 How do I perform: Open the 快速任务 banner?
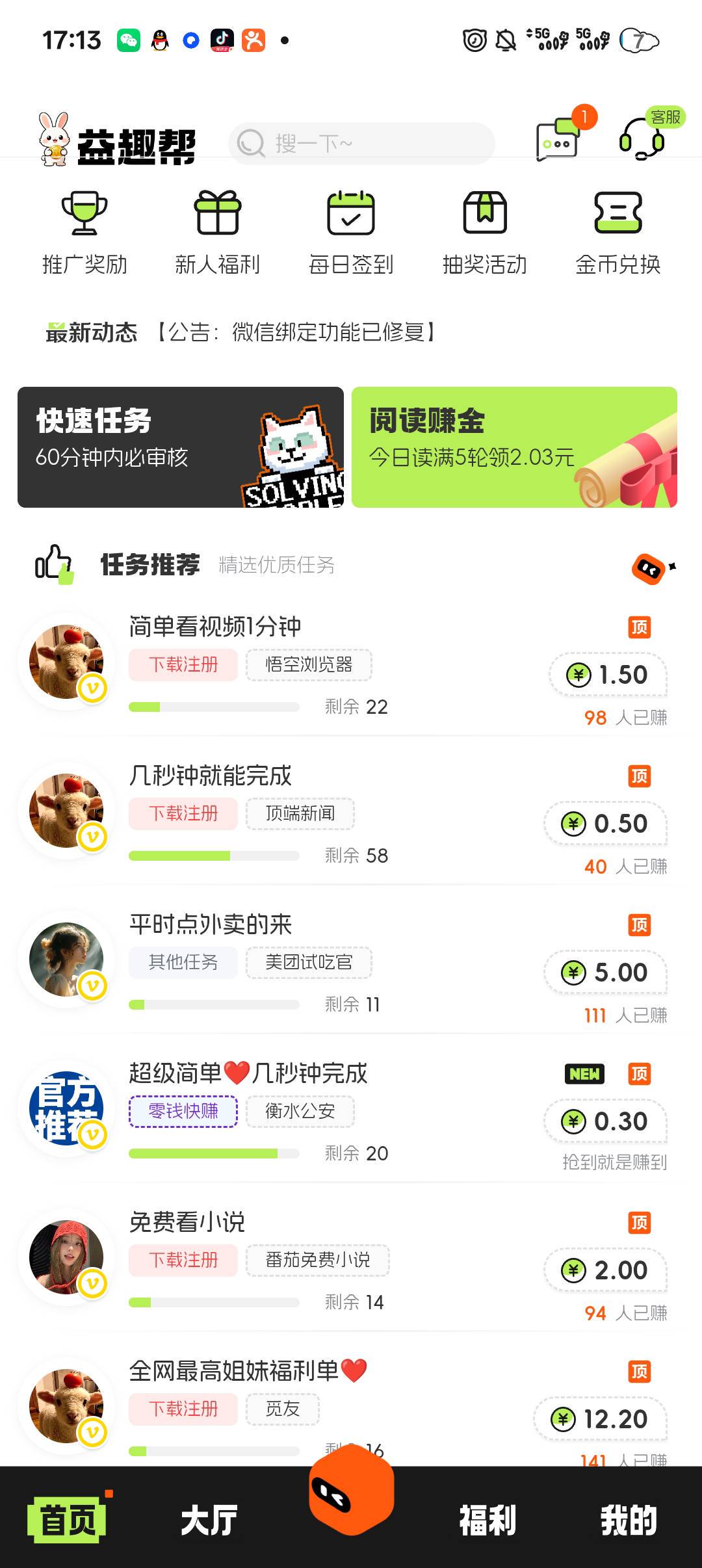(180, 447)
